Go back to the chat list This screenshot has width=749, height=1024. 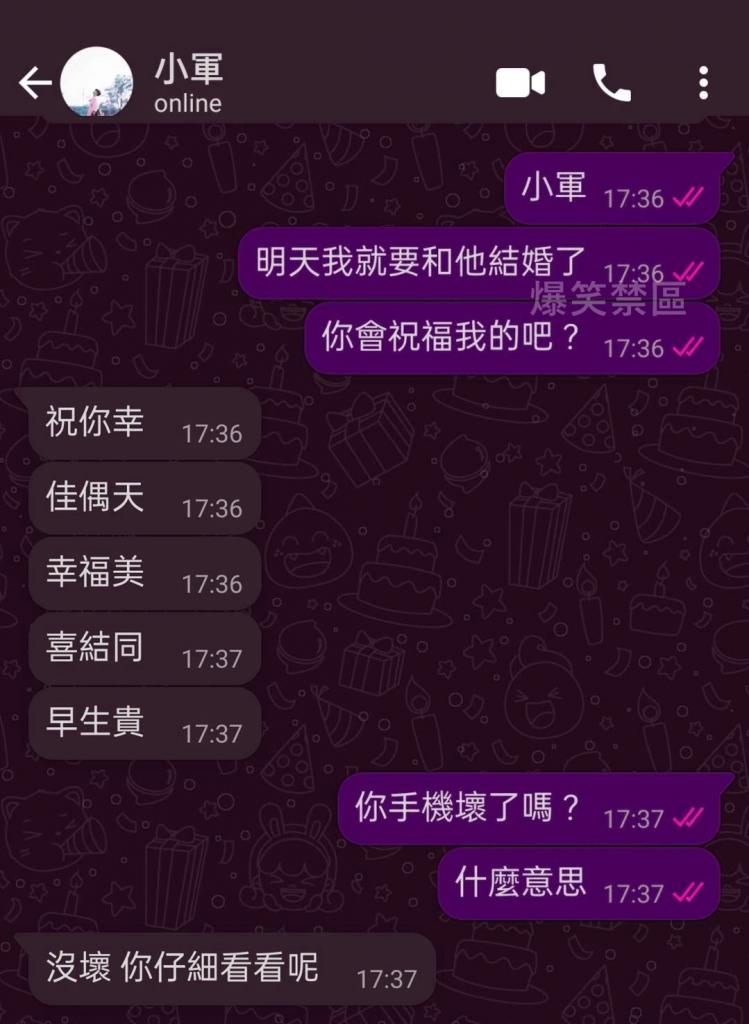[34, 83]
